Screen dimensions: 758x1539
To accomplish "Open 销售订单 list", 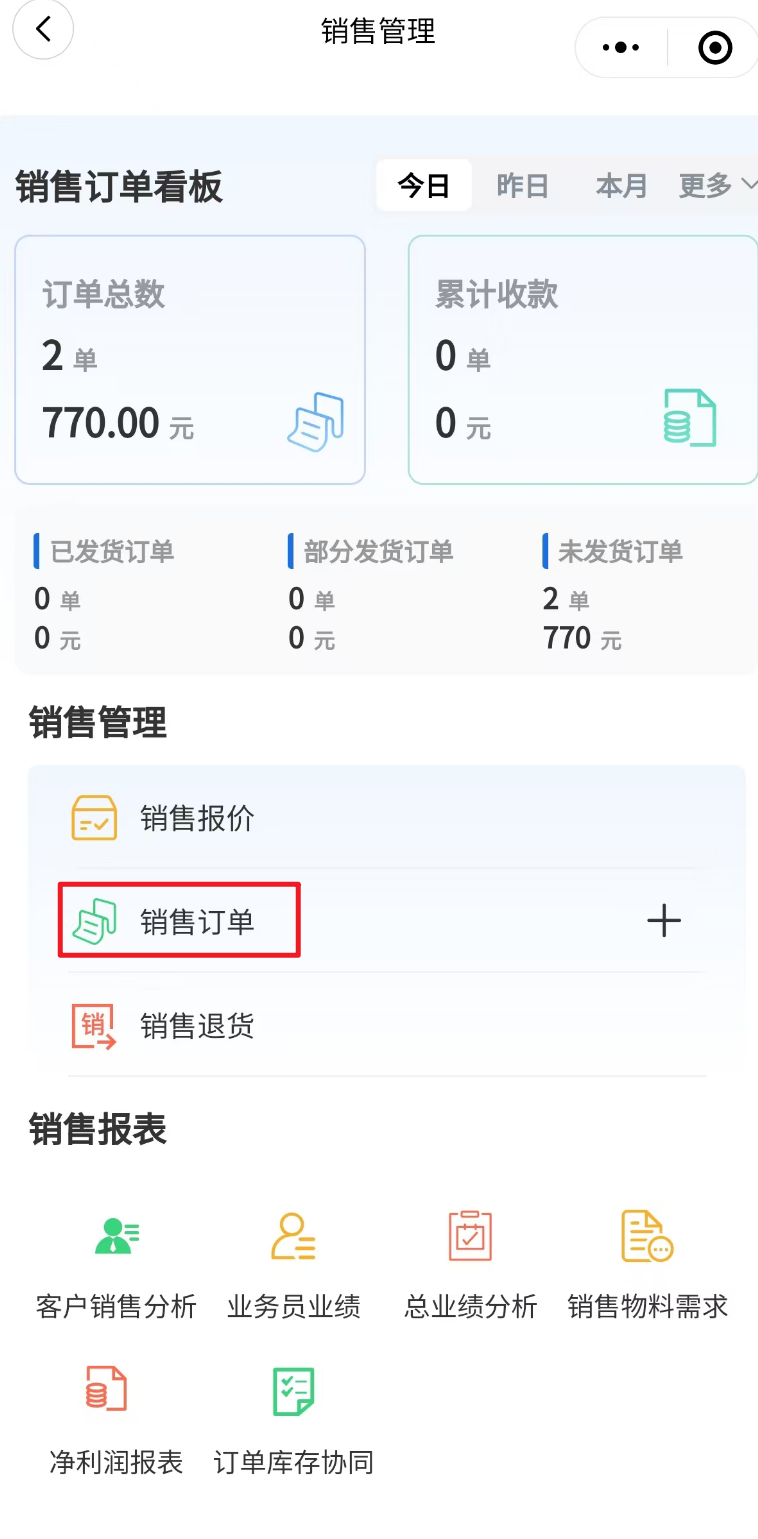I will tap(180, 921).
